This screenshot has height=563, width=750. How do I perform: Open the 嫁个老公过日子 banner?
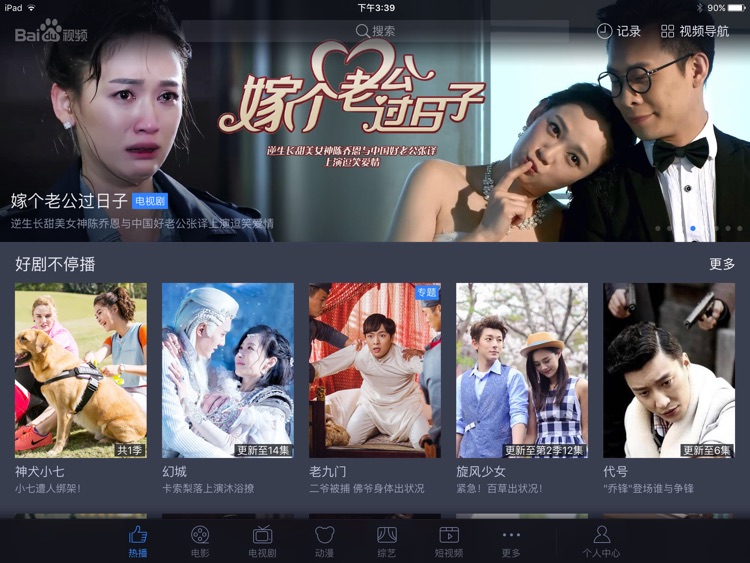click(375, 130)
